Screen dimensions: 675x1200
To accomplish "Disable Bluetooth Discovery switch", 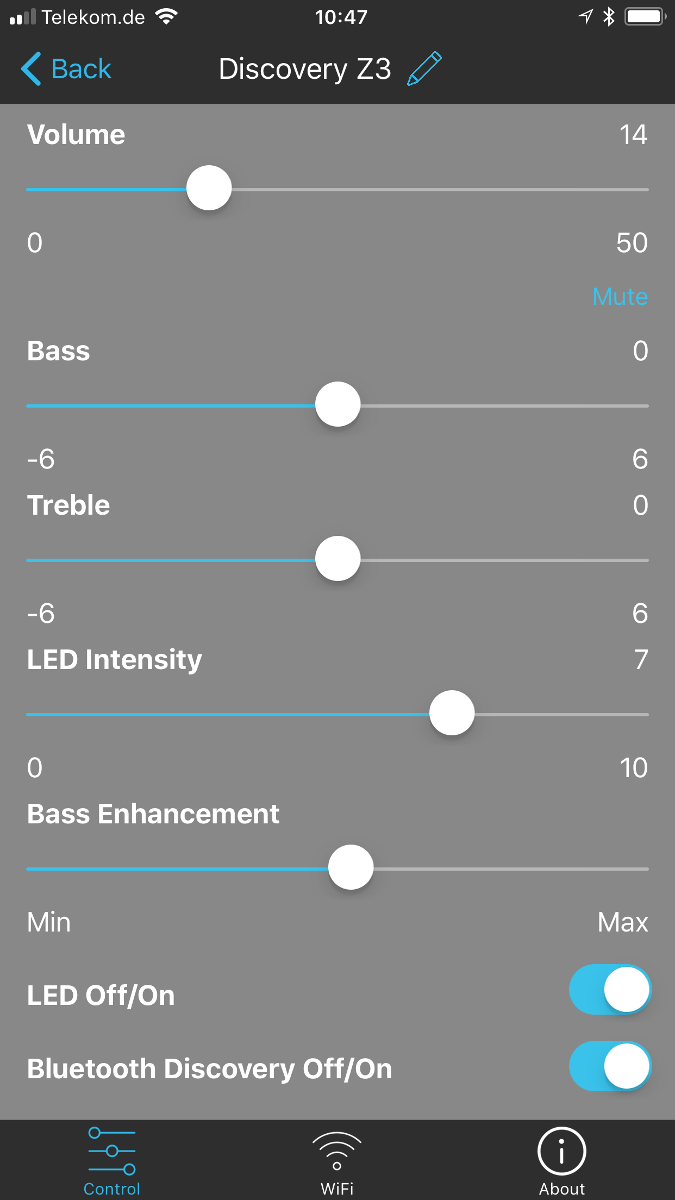I will [x=609, y=1067].
